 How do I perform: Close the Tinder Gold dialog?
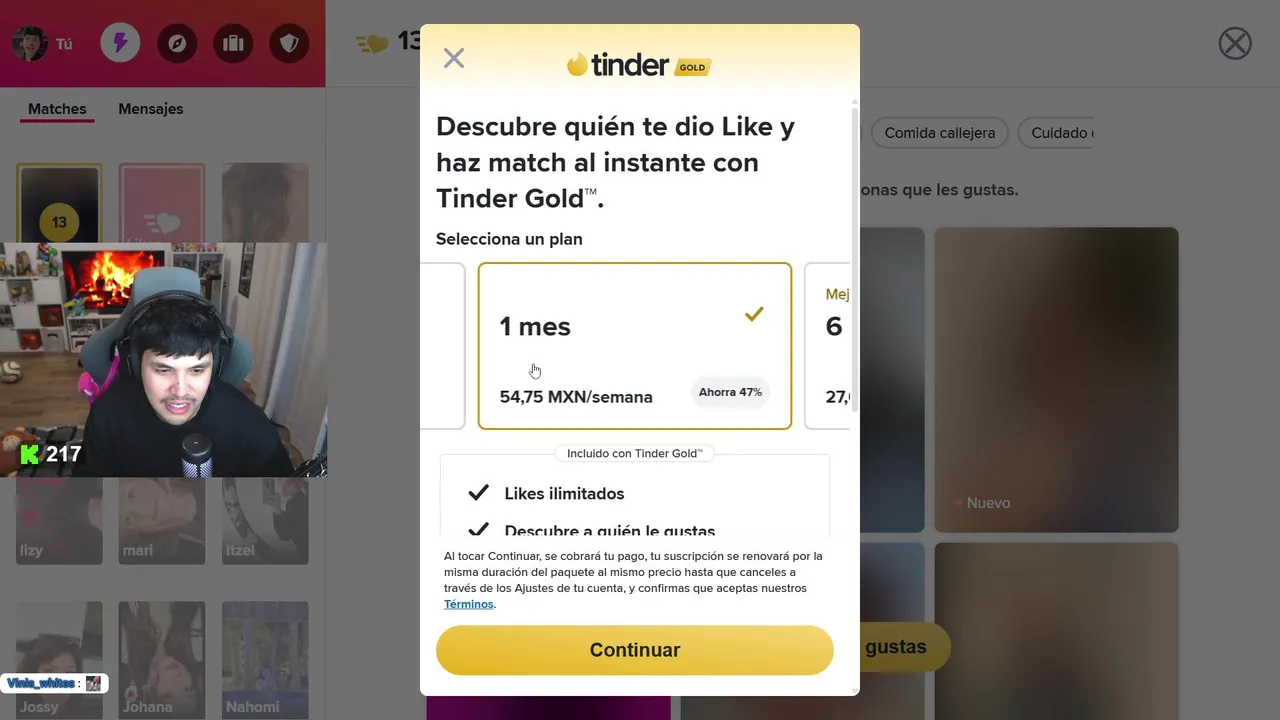(454, 58)
